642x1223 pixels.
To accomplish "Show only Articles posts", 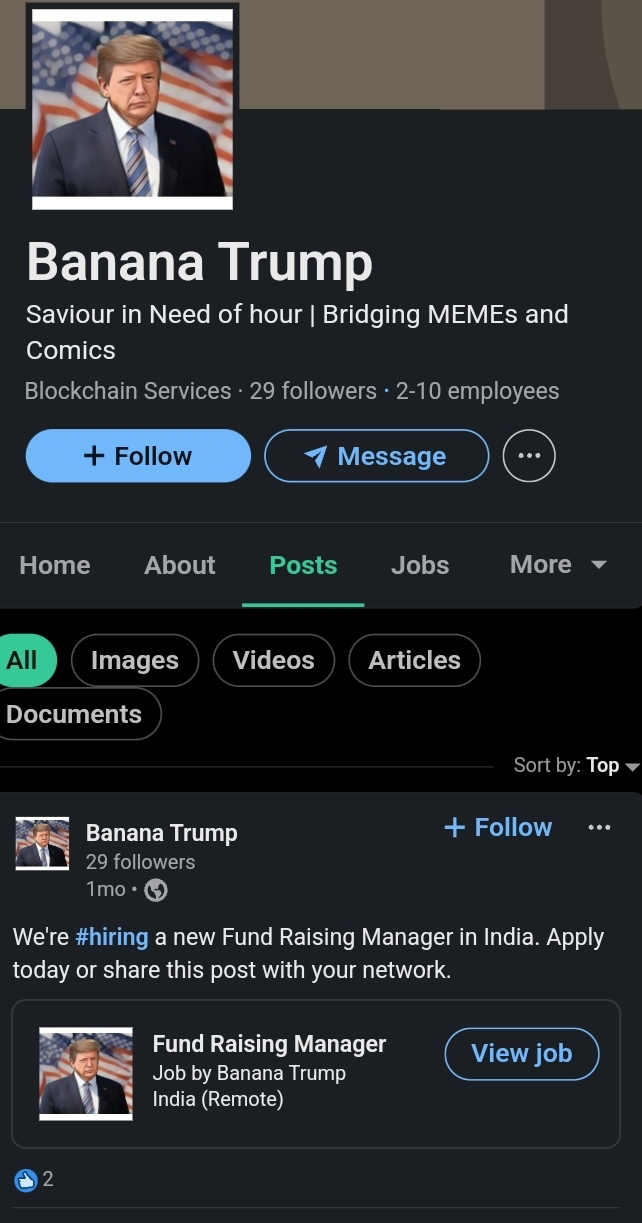I will click(x=414, y=660).
